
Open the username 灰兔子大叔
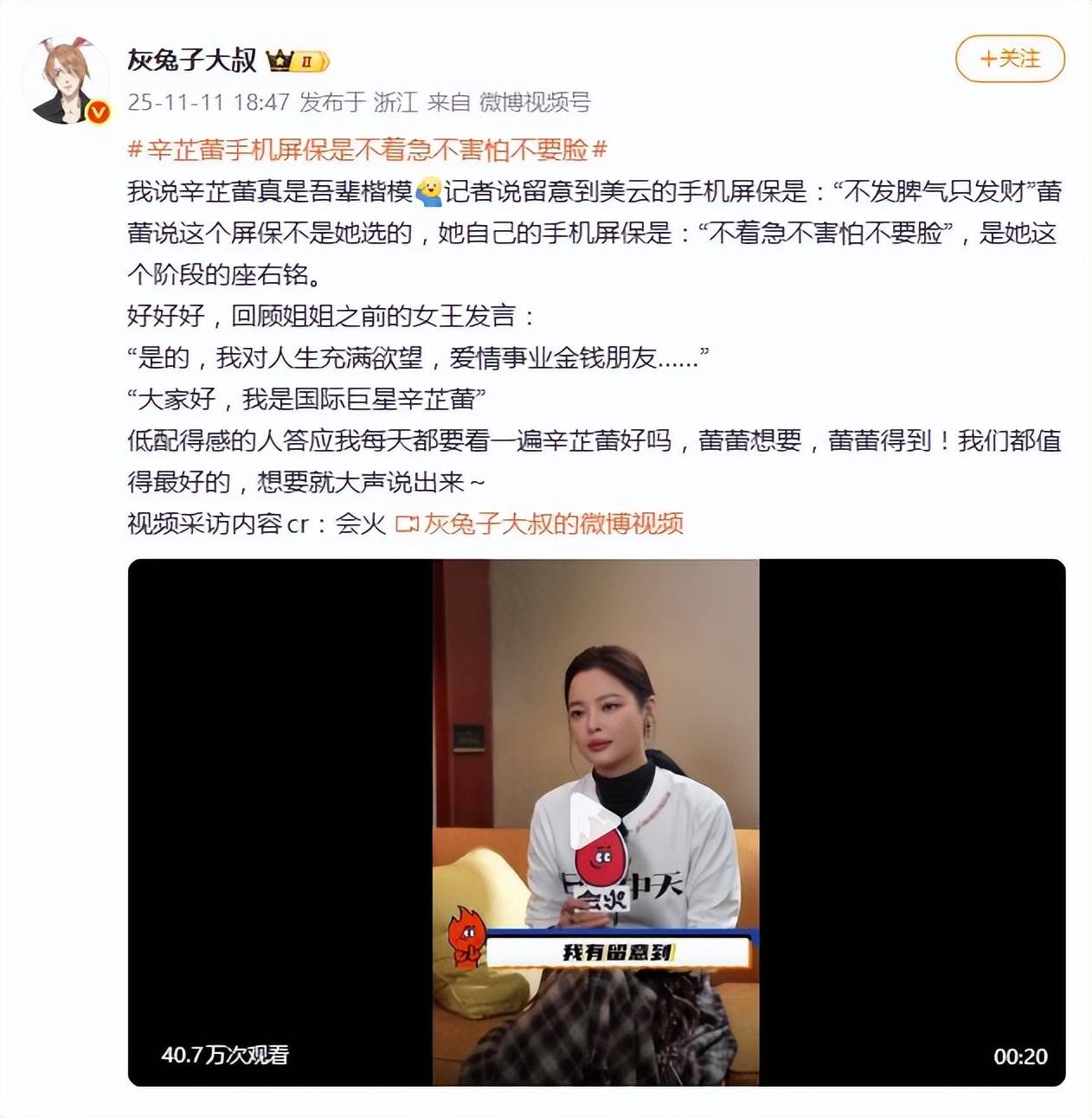click(192, 60)
